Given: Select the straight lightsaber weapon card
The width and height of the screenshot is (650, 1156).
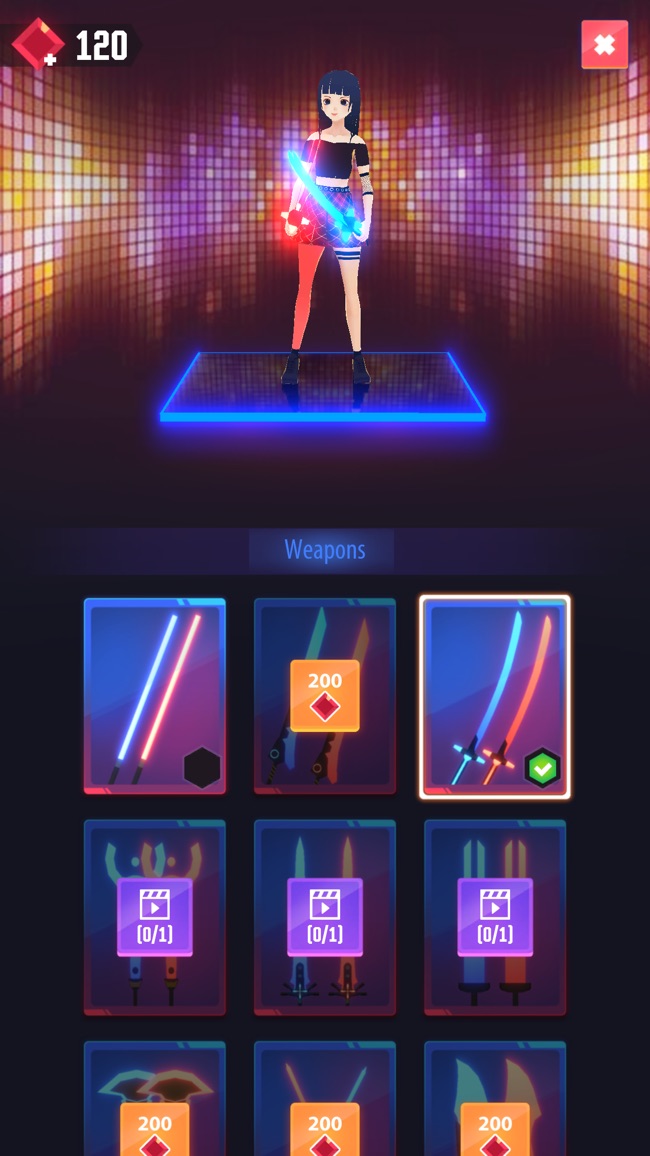Looking at the screenshot, I should click(x=155, y=696).
